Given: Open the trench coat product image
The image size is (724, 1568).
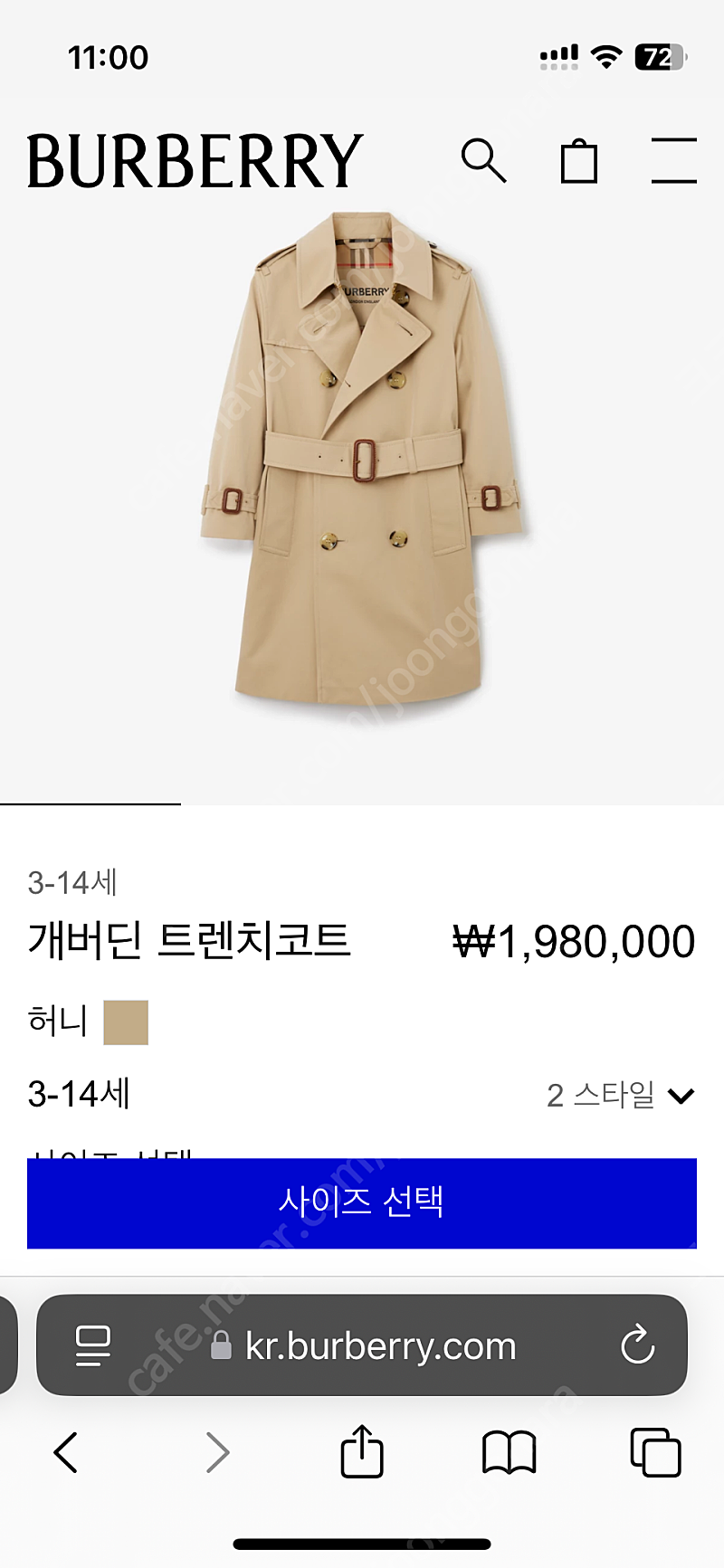Looking at the screenshot, I should click(362, 460).
